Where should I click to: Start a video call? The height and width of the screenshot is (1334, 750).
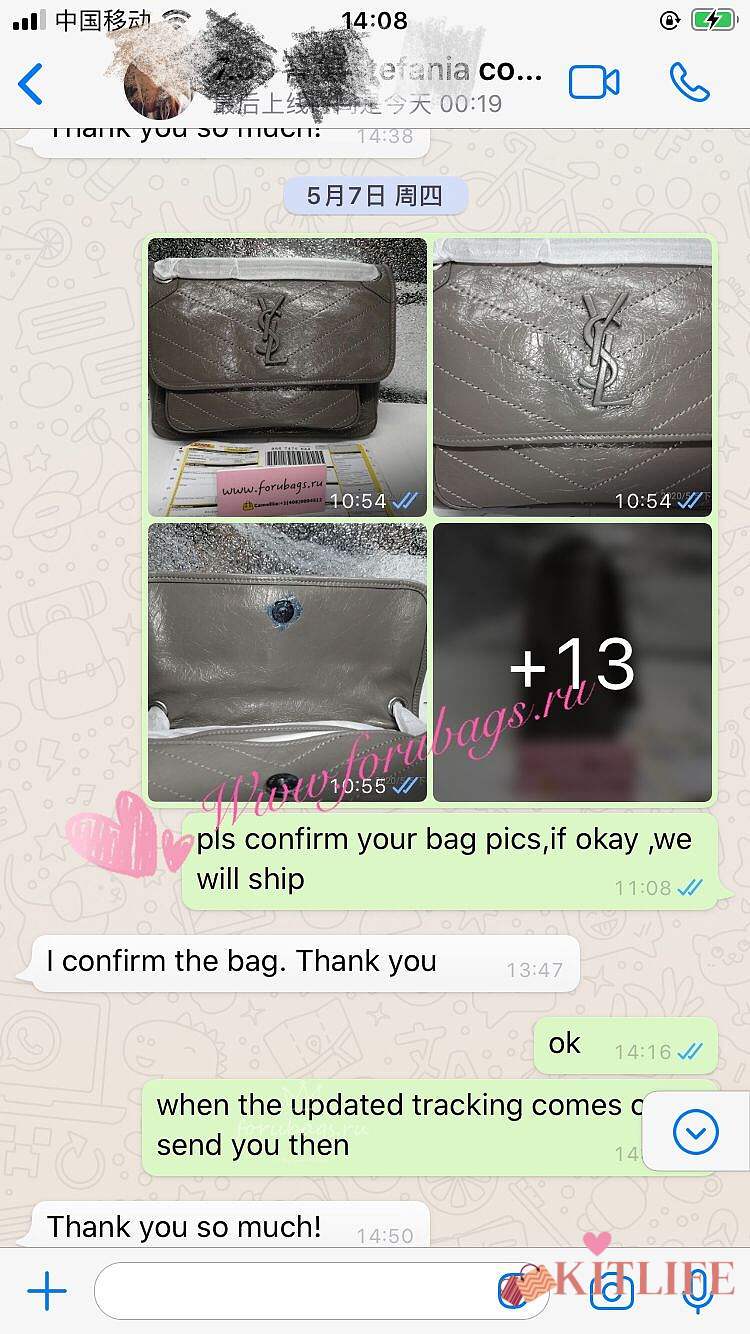tap(594, 83)
